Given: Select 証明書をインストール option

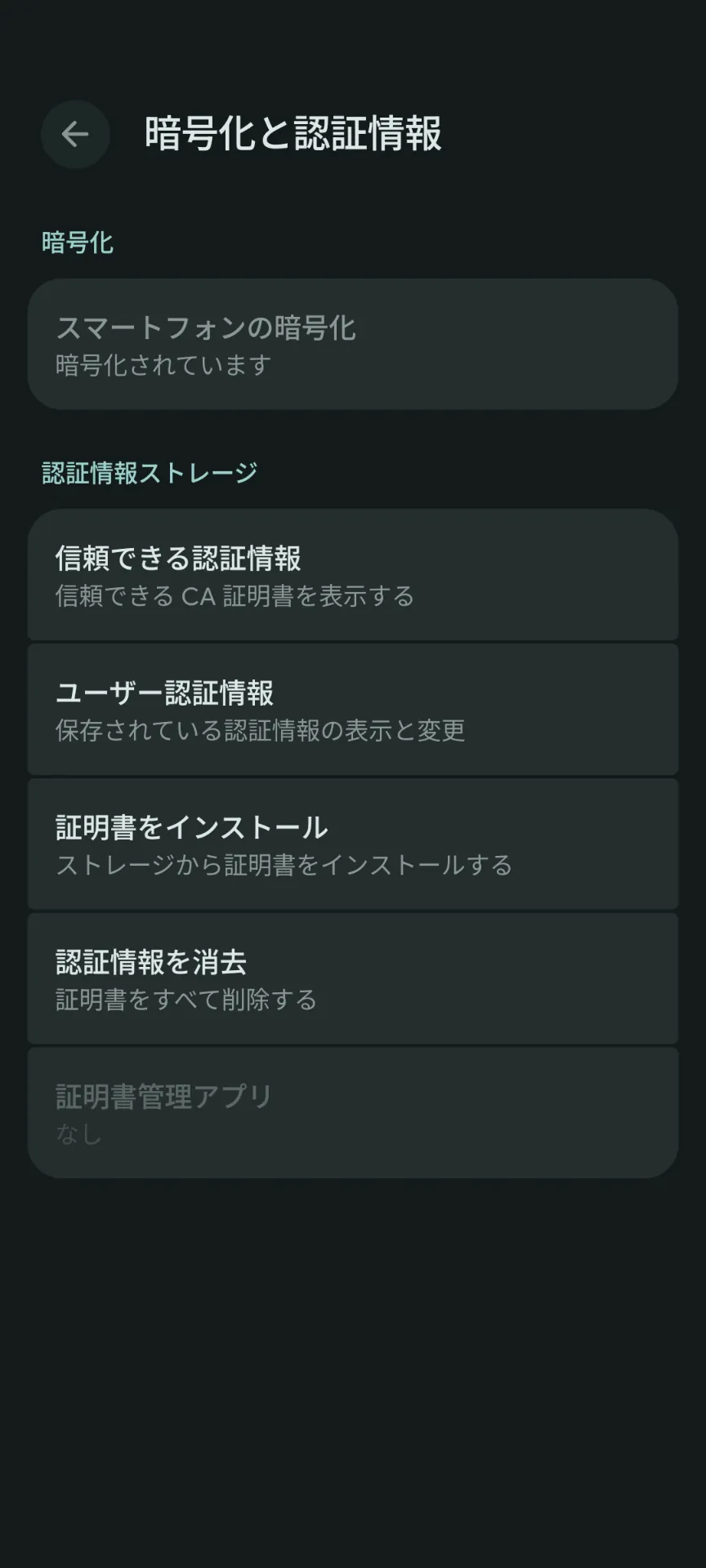Looking at the screenshot, I should (x=353, y=844).
